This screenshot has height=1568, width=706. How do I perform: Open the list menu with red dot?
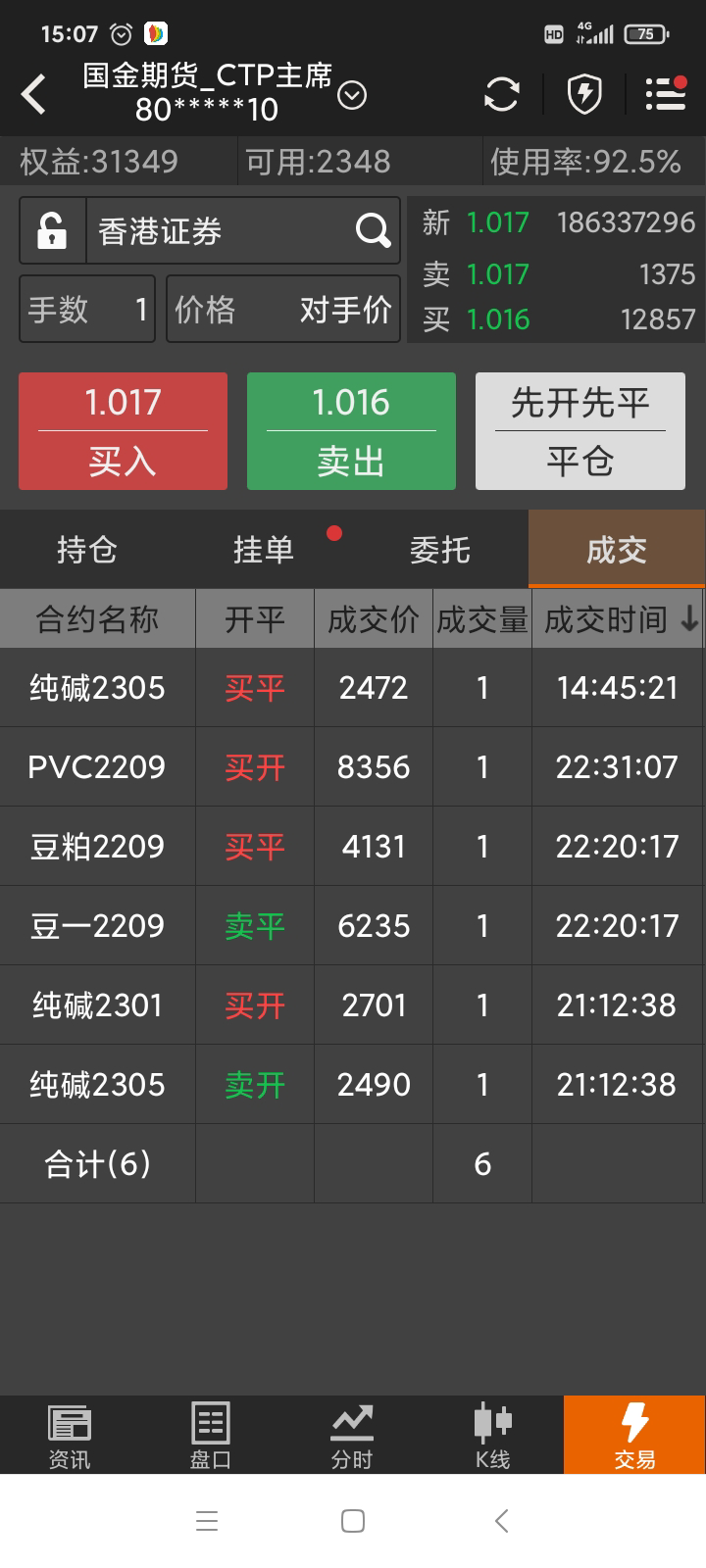coord(666,94)
